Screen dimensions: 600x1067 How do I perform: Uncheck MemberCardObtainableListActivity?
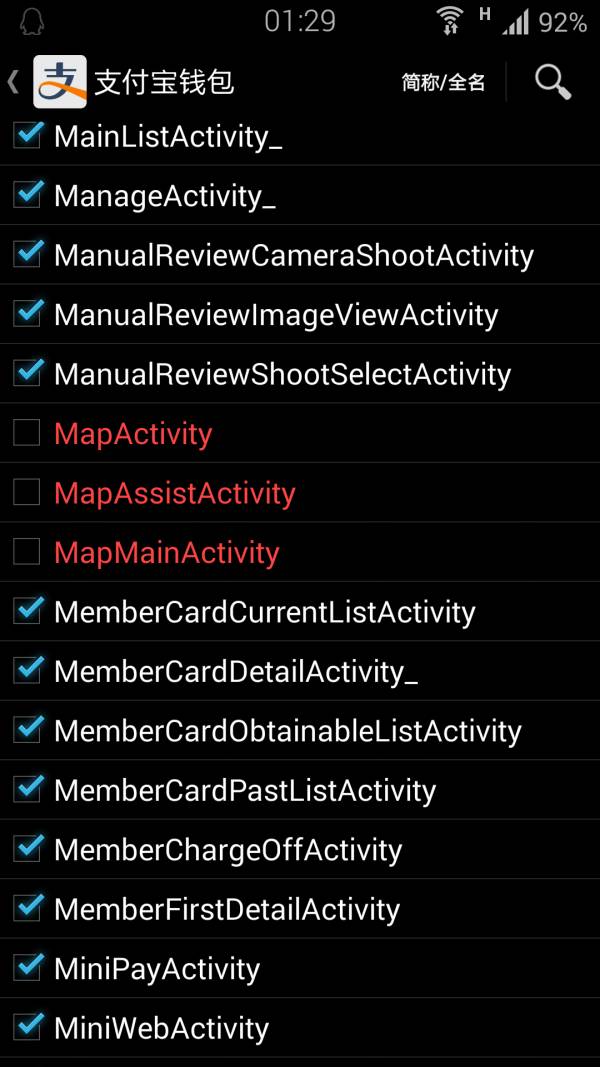[27, 729]
